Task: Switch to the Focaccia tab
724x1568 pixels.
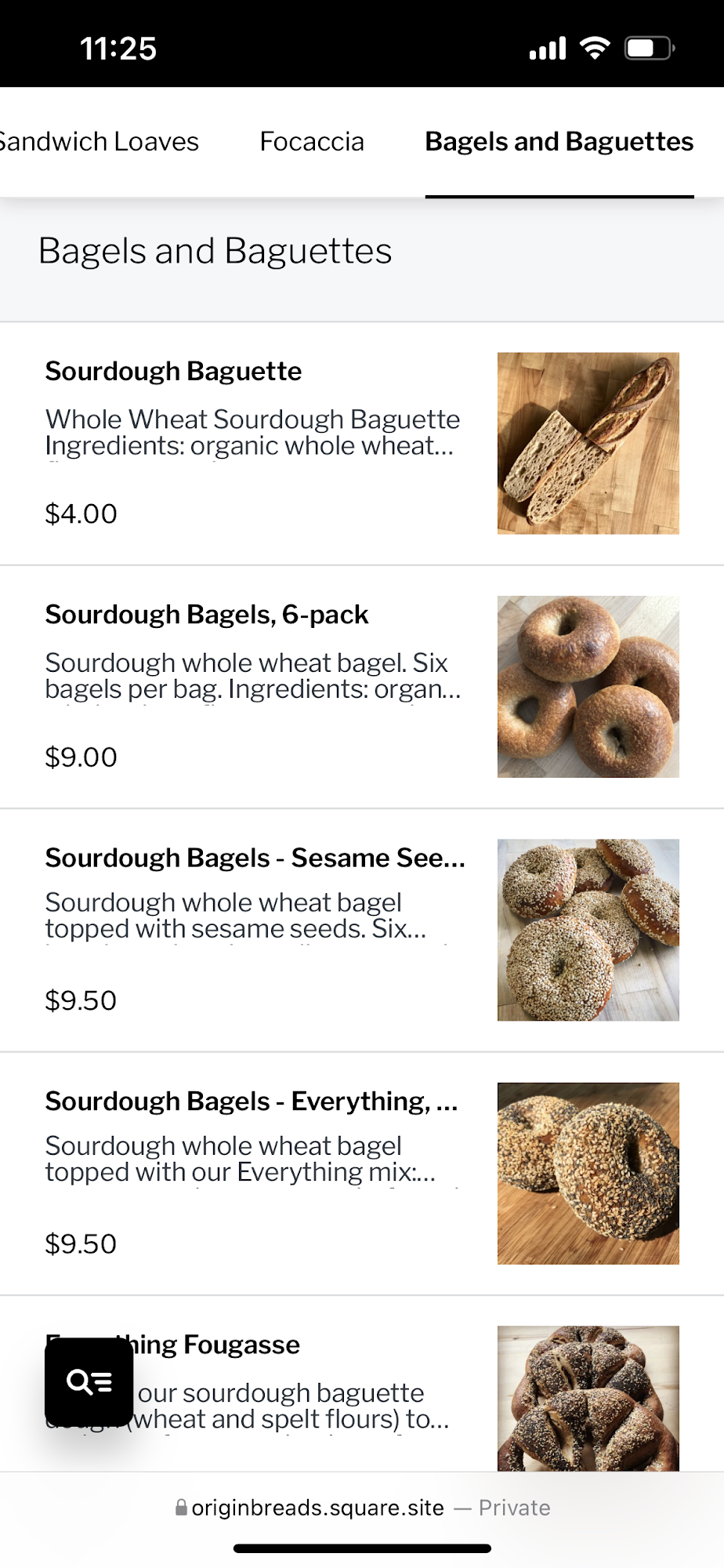Action: point(312,142)
